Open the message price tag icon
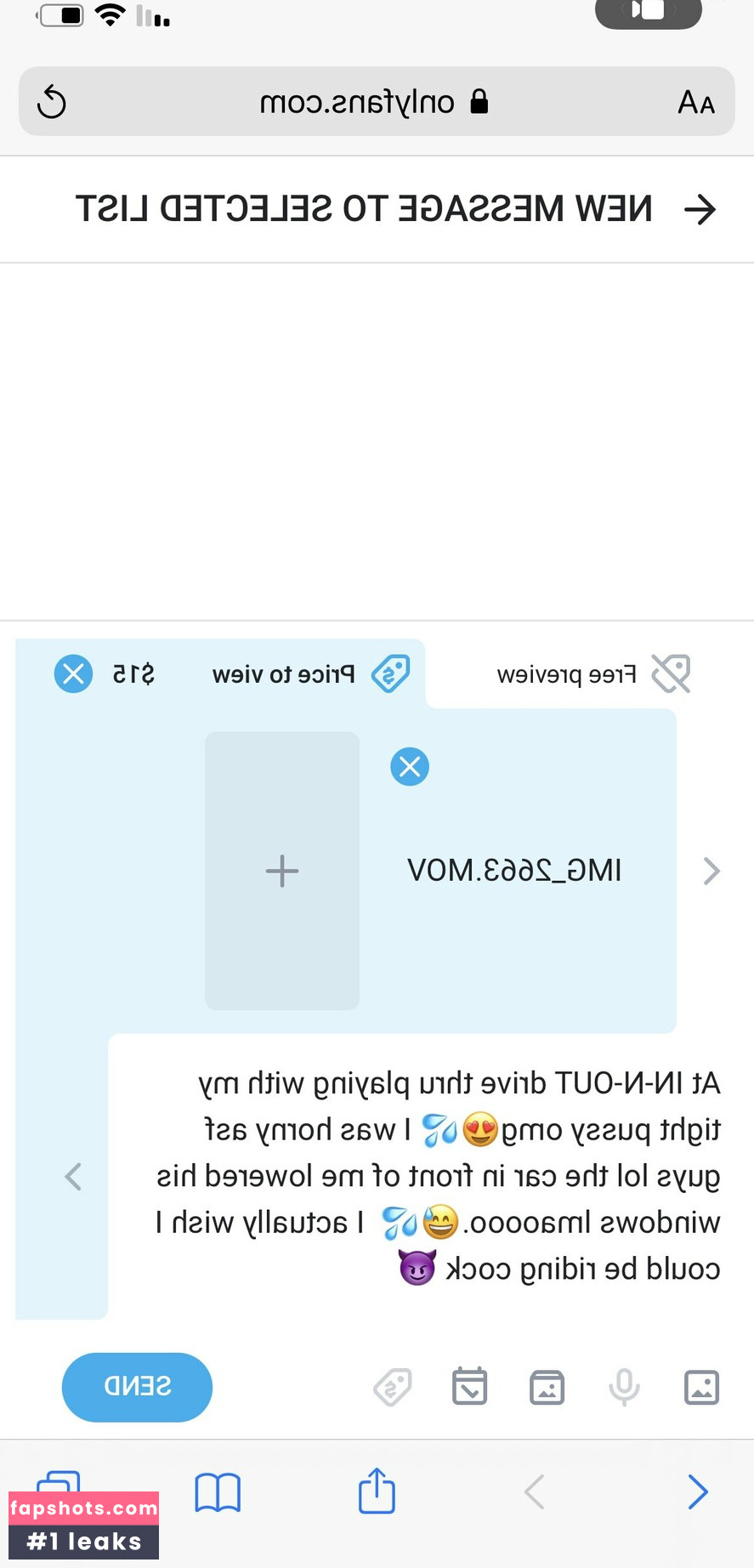 pos(393,1387)
